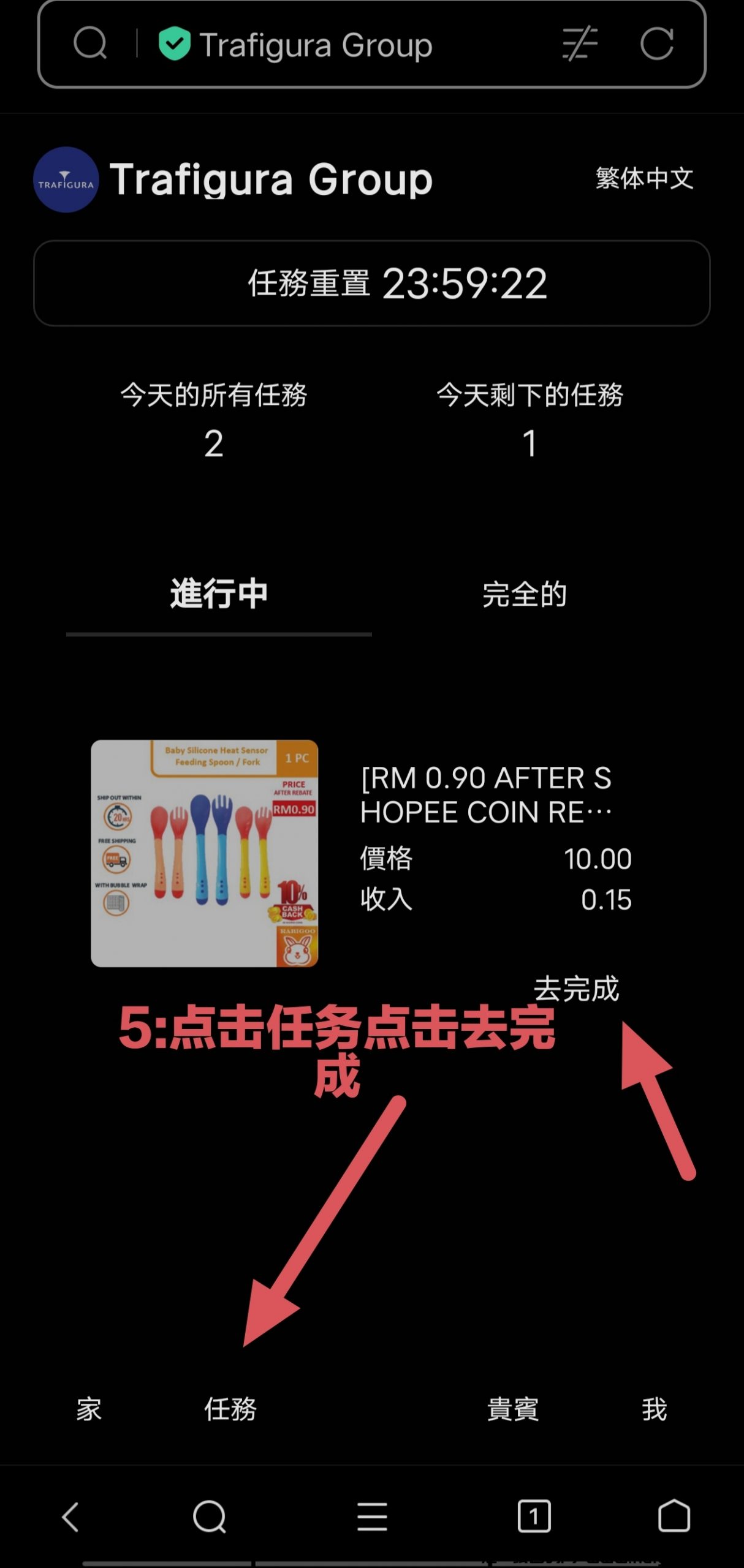Change the language via 繁体中文
Image resolution: width=744 pixels, height=1568 pixels.
[x=643, y=179]
